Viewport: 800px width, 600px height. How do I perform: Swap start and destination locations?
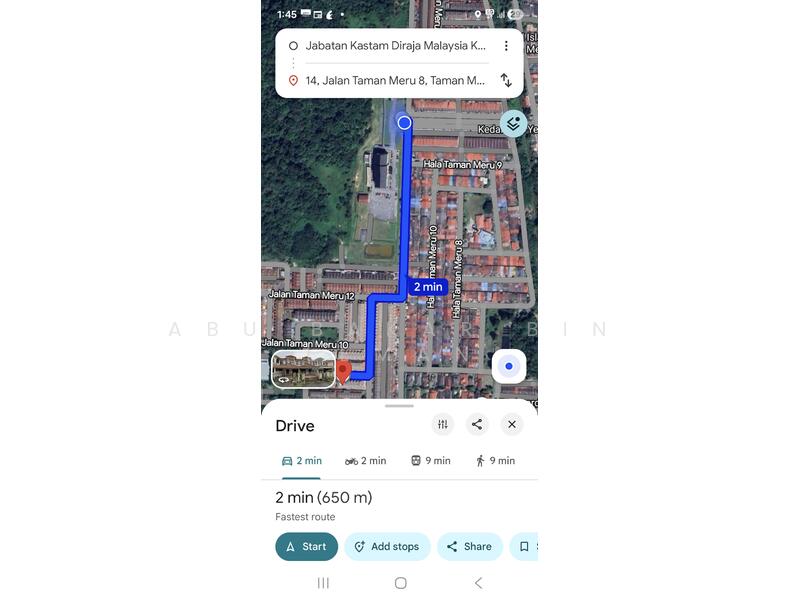[x=506, y=80]
